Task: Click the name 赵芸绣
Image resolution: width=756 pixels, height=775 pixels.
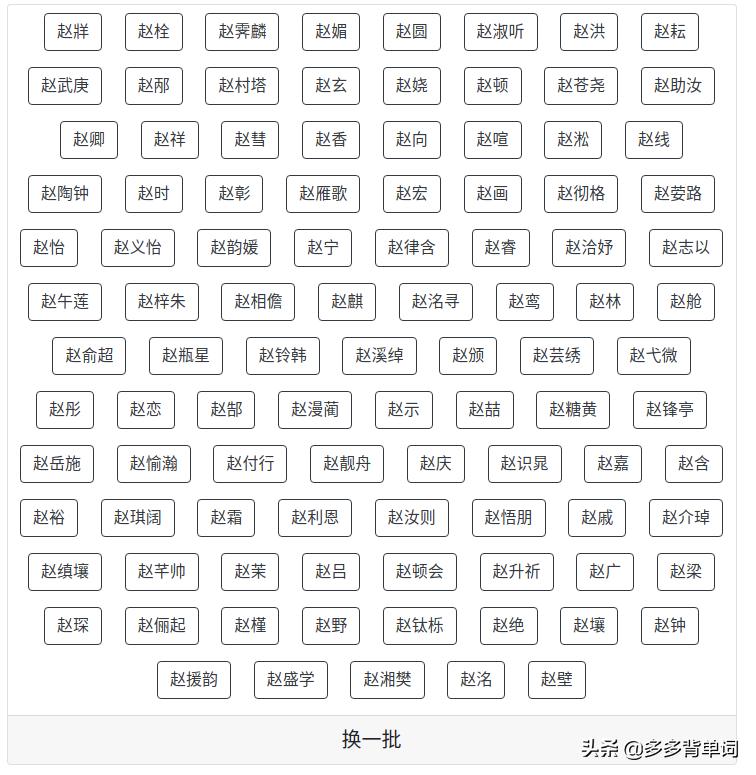Action: coord(556,355)
